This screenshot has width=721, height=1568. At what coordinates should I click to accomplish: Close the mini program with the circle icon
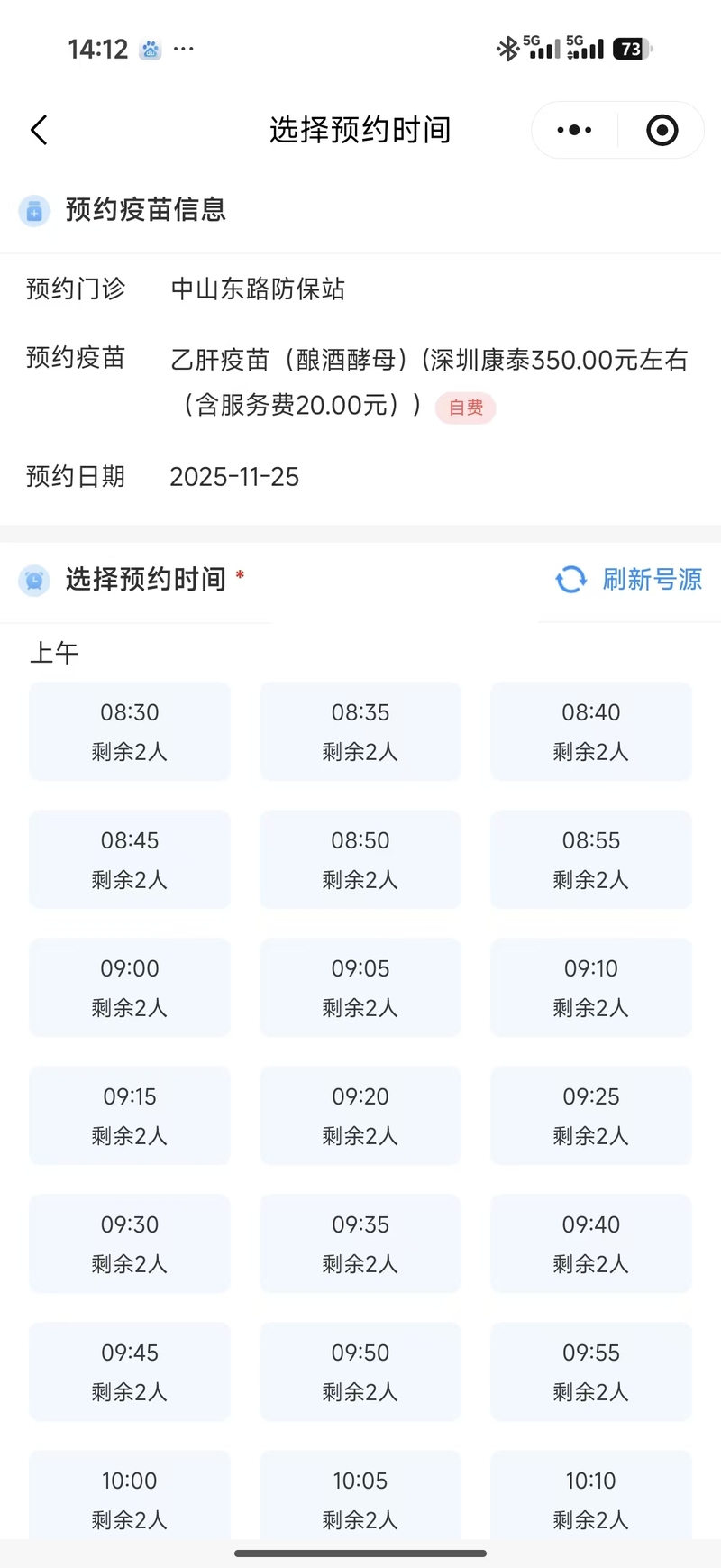coord(662,131)
